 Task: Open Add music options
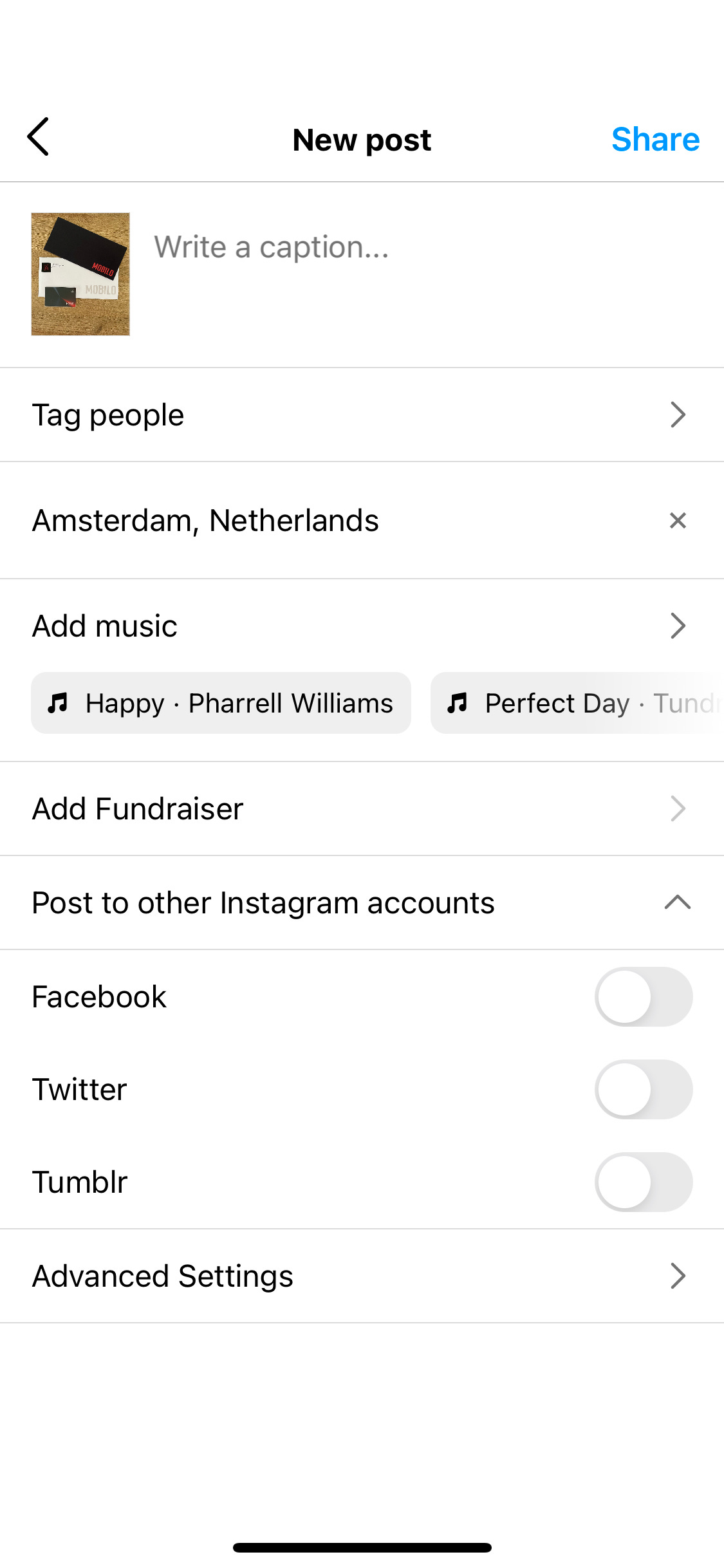coord(362,626)
